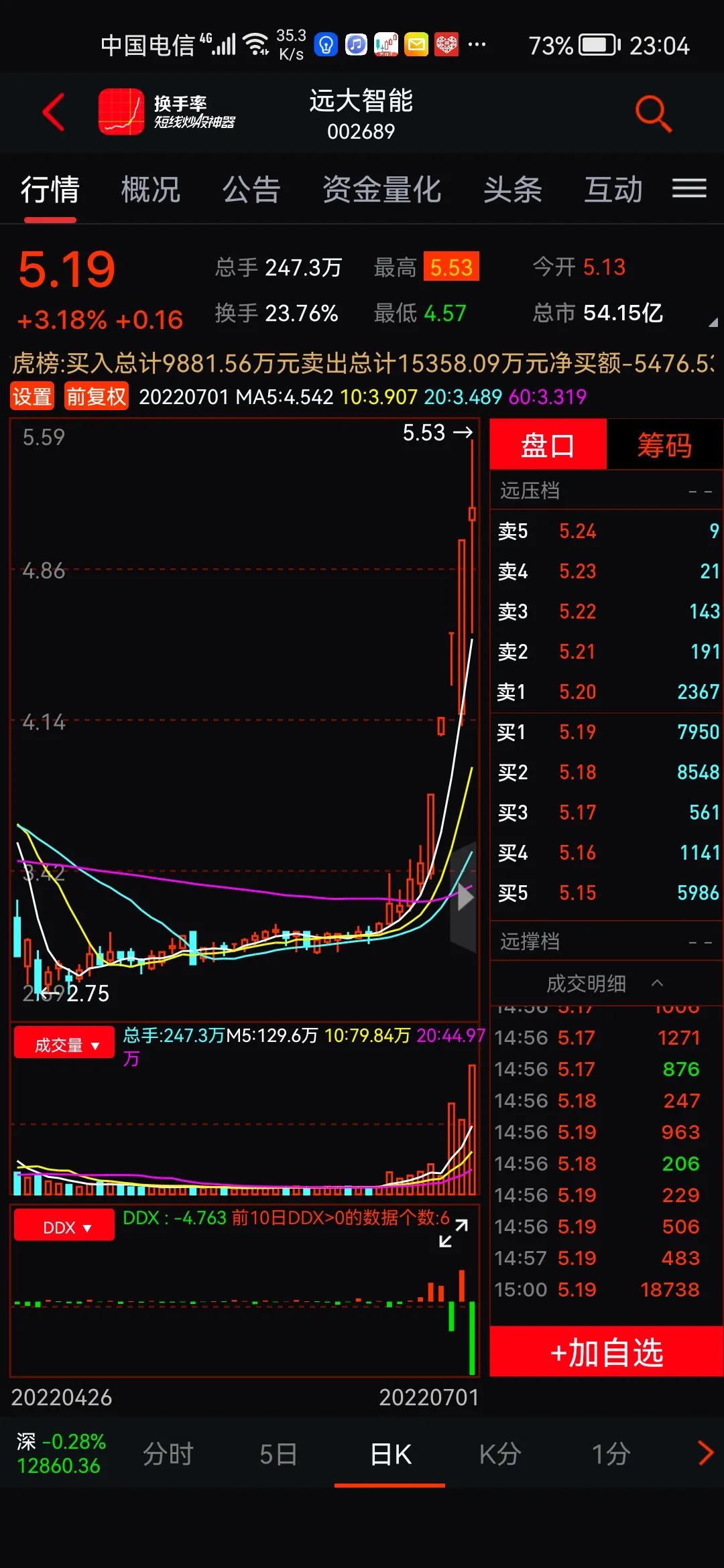
Task: Open the hamburger menu for more tabs
Action: tap(689, 189)
